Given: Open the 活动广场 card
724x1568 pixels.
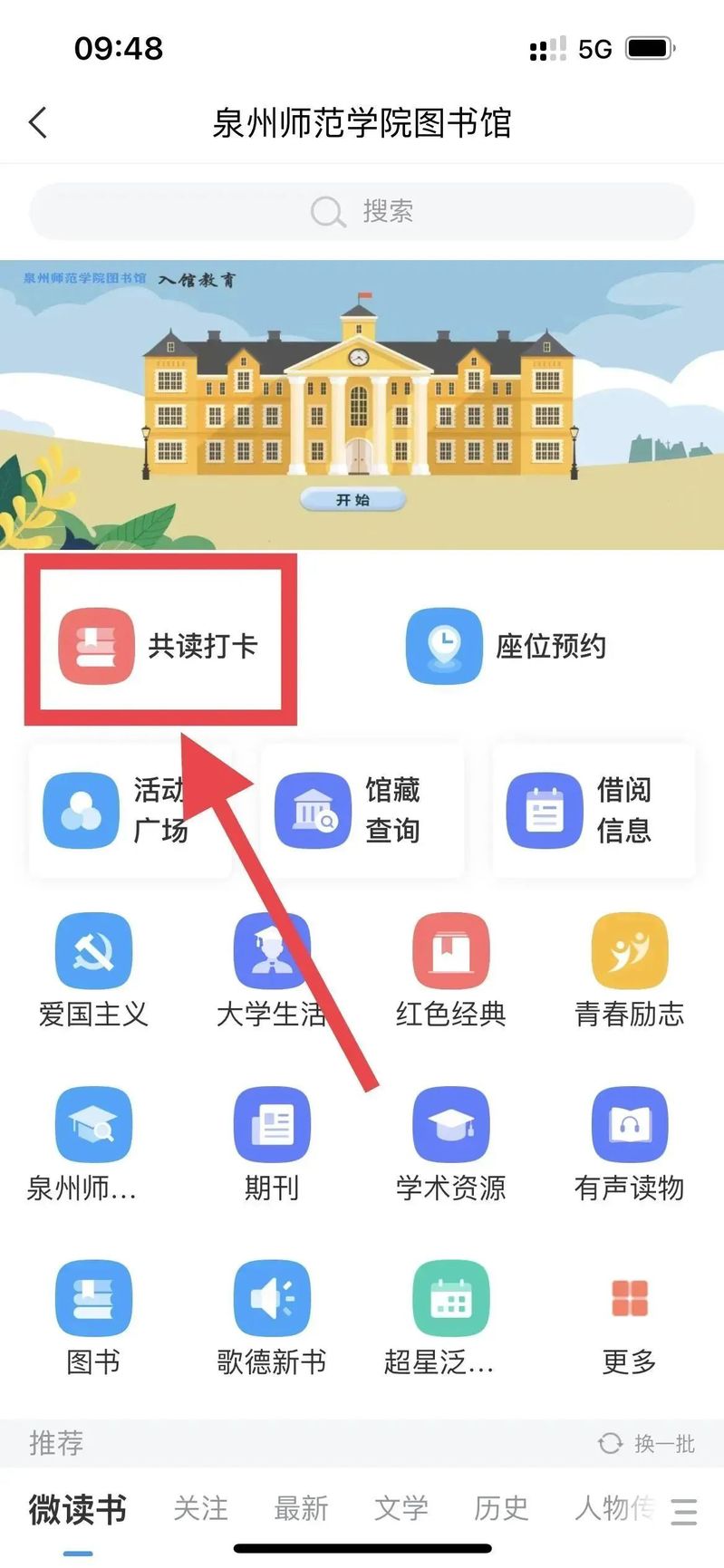Looking at the screenshot, I should [118, 810].
